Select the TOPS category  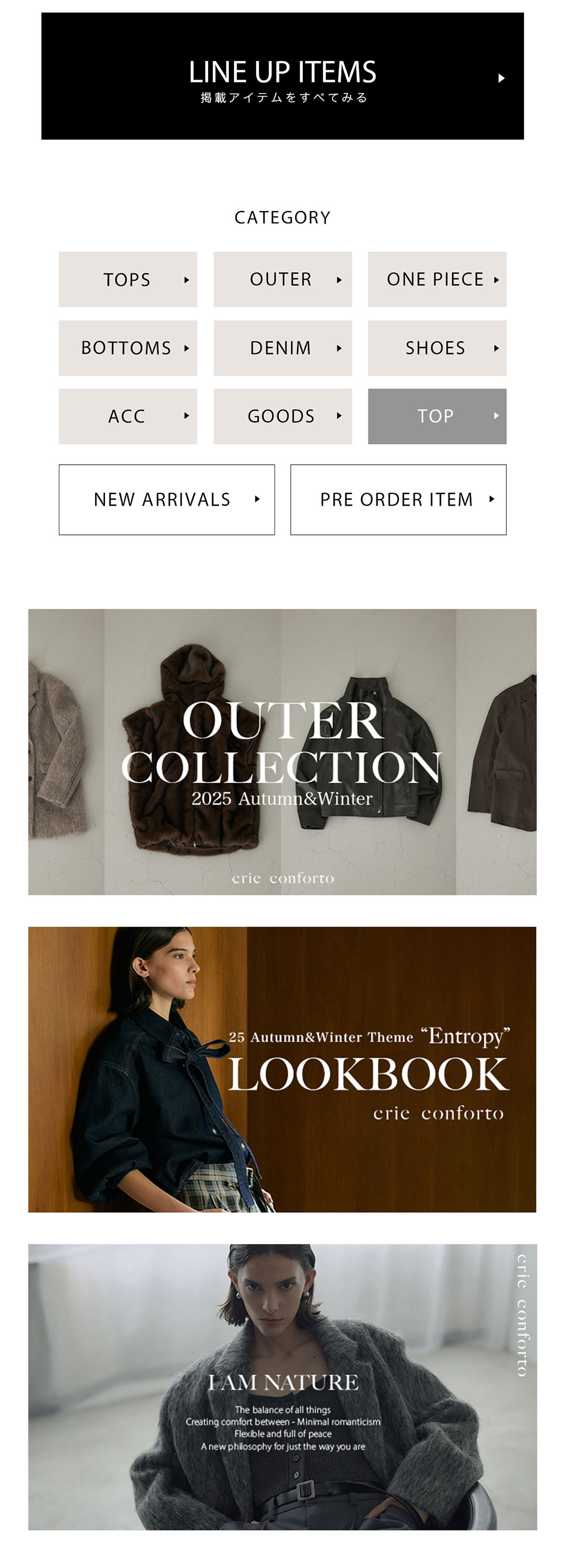click(128, 280)
